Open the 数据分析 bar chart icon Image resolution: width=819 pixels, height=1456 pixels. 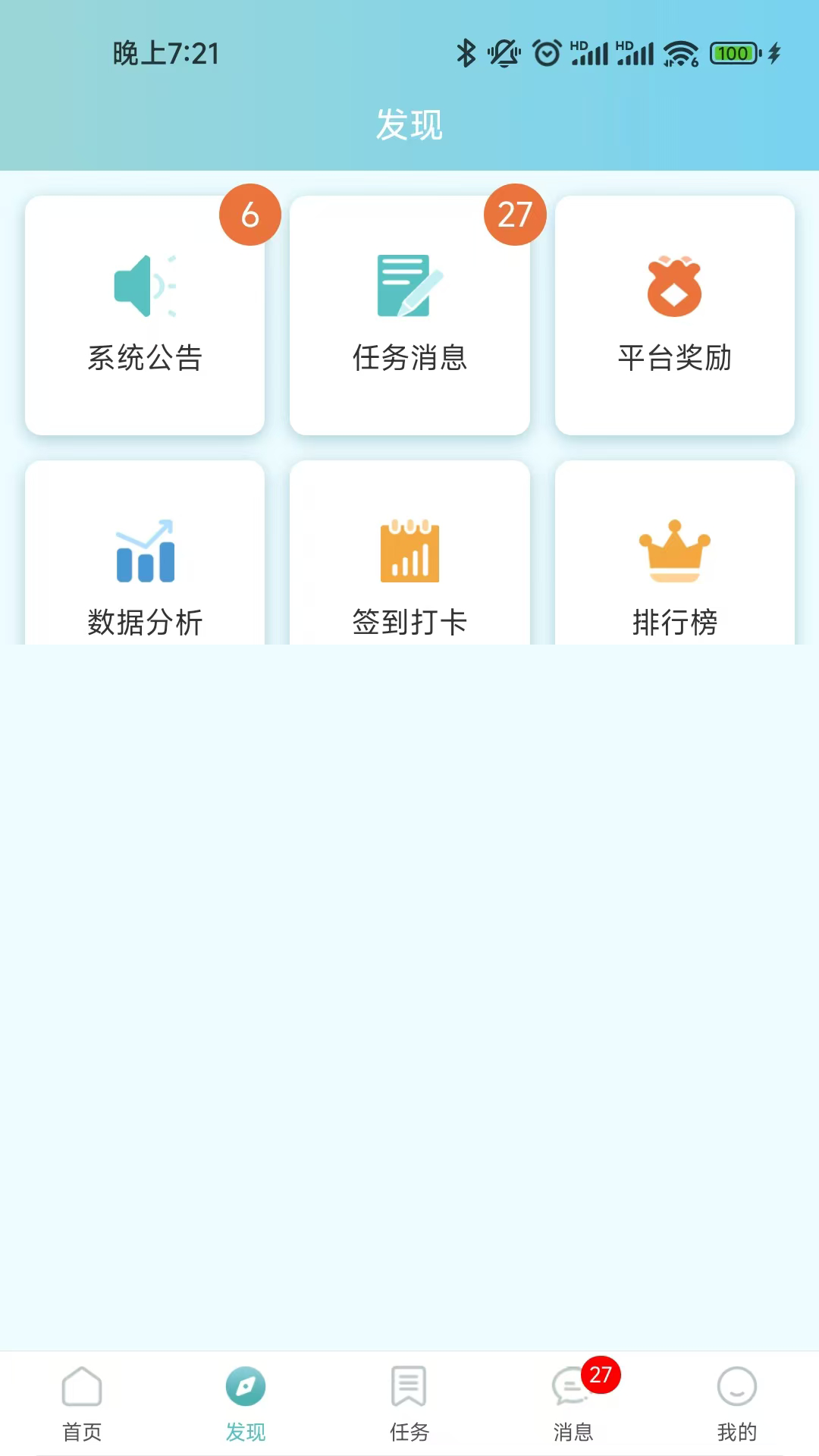click(x=144, y=551)
